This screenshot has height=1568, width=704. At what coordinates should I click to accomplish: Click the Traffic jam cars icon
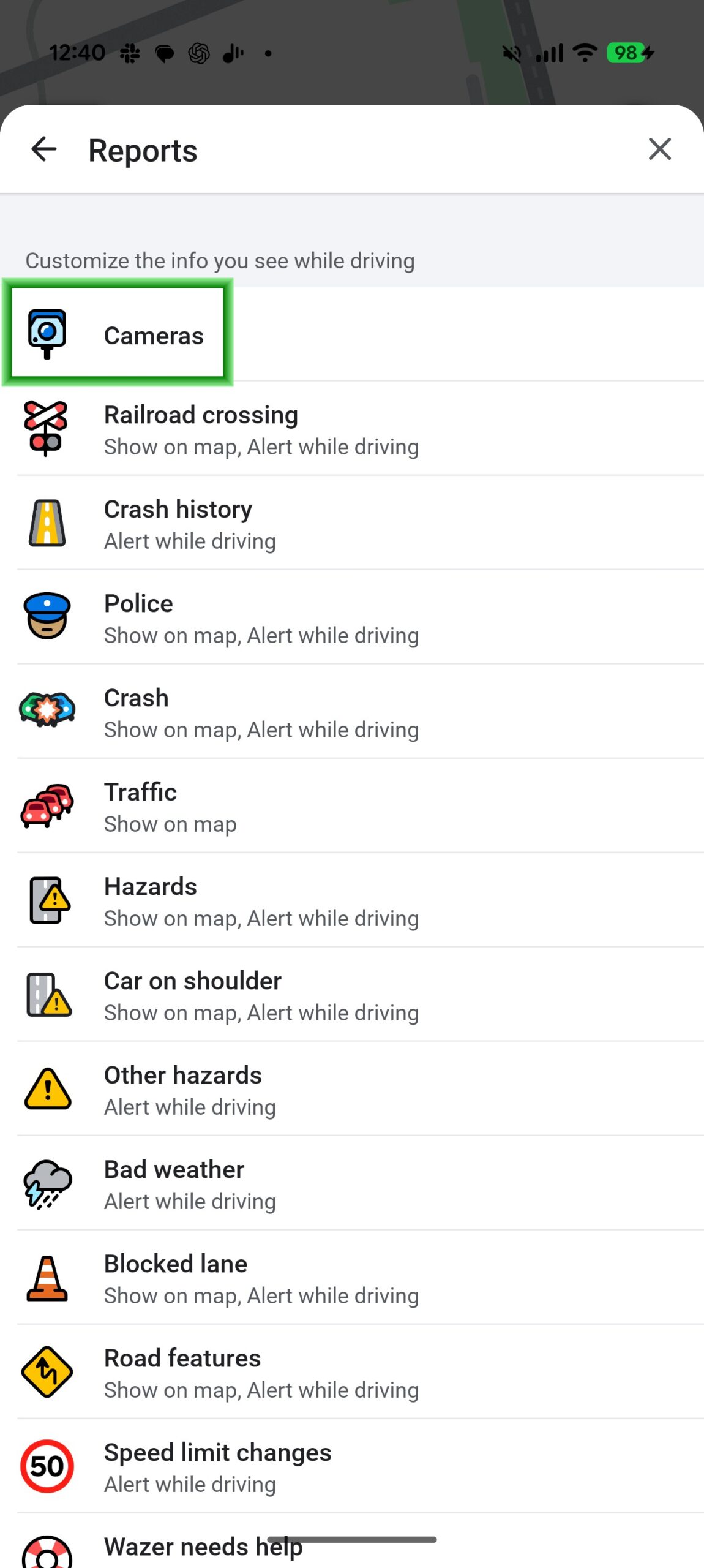pos(47,807)
